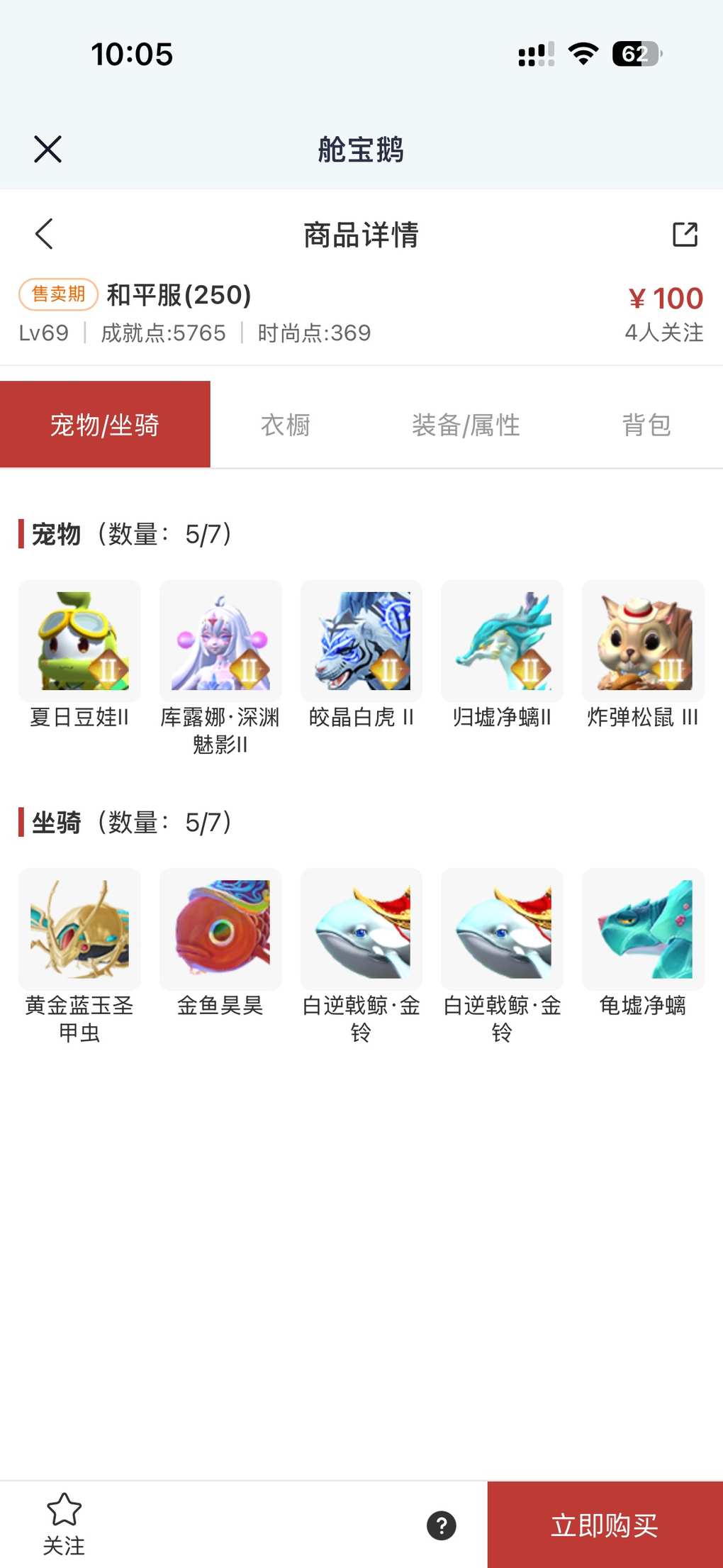Image resolution: width=723 pixels, height=1568 pixels.
Task: View mount 黄金蓝玉圣甲虫
Action: pos(79,929)
